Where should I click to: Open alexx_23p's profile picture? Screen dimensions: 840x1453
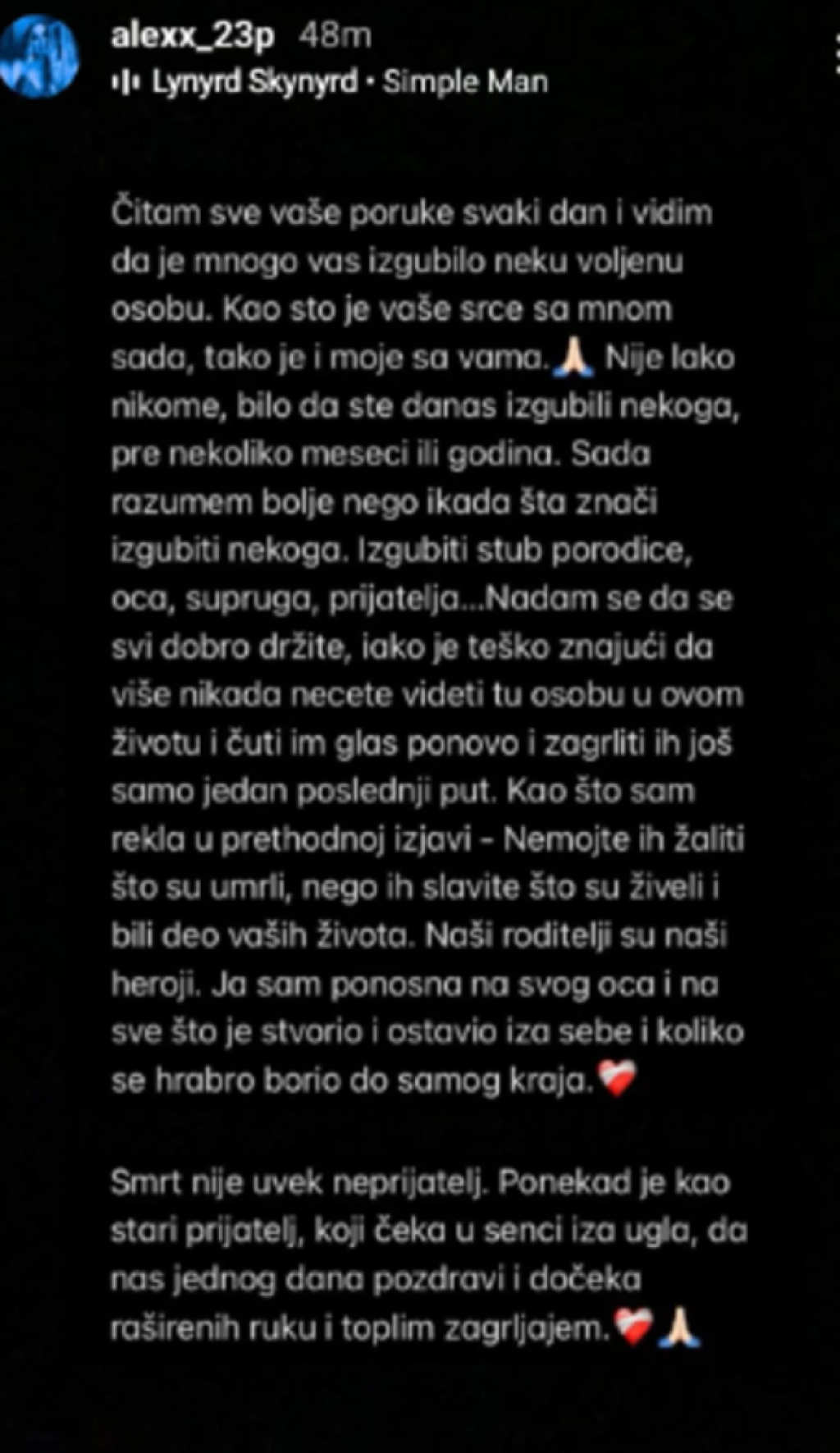click(x=39, y=57)
